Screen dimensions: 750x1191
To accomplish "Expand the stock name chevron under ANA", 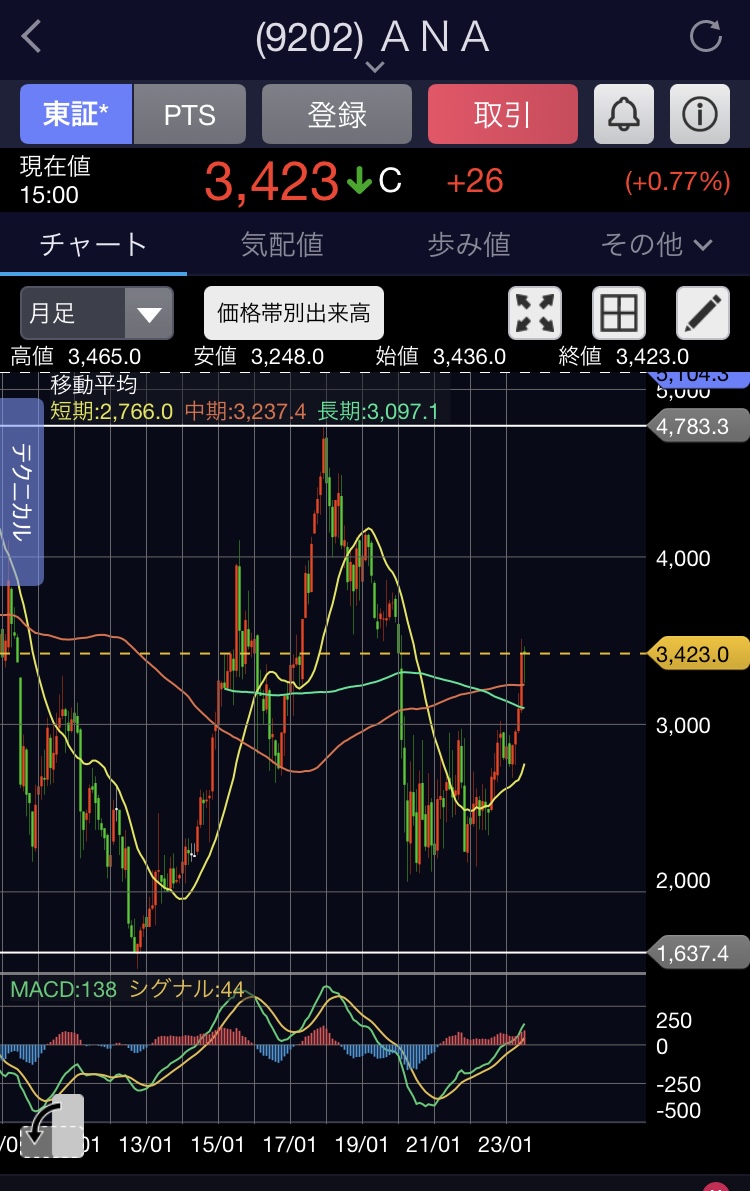I will tap(375, 67).
